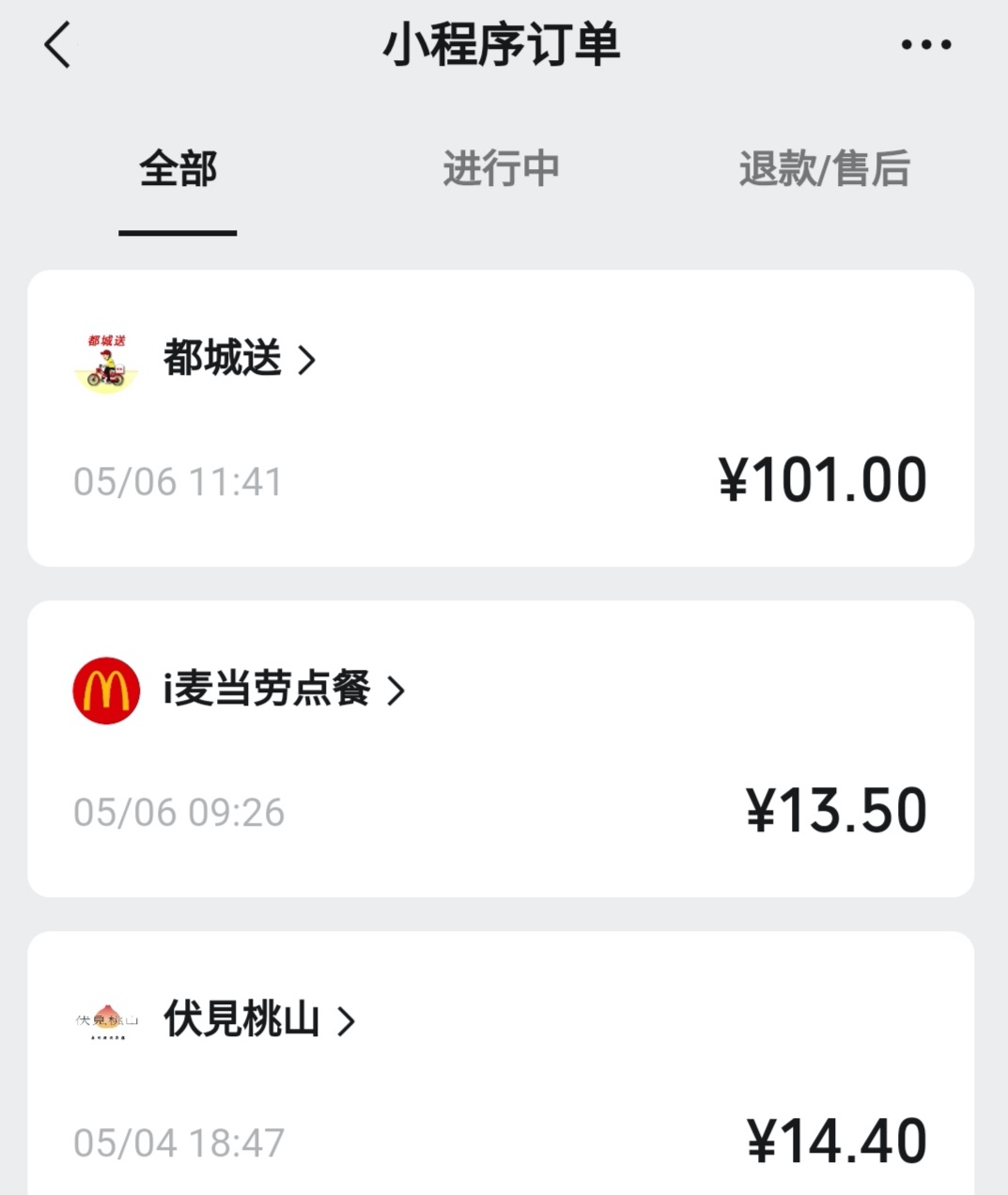Image resolution: width=1008 pixels, height=1195 pixels.
Task: View the ¥13.50 order from 05/06 09:26
Action: pos(500,812)
